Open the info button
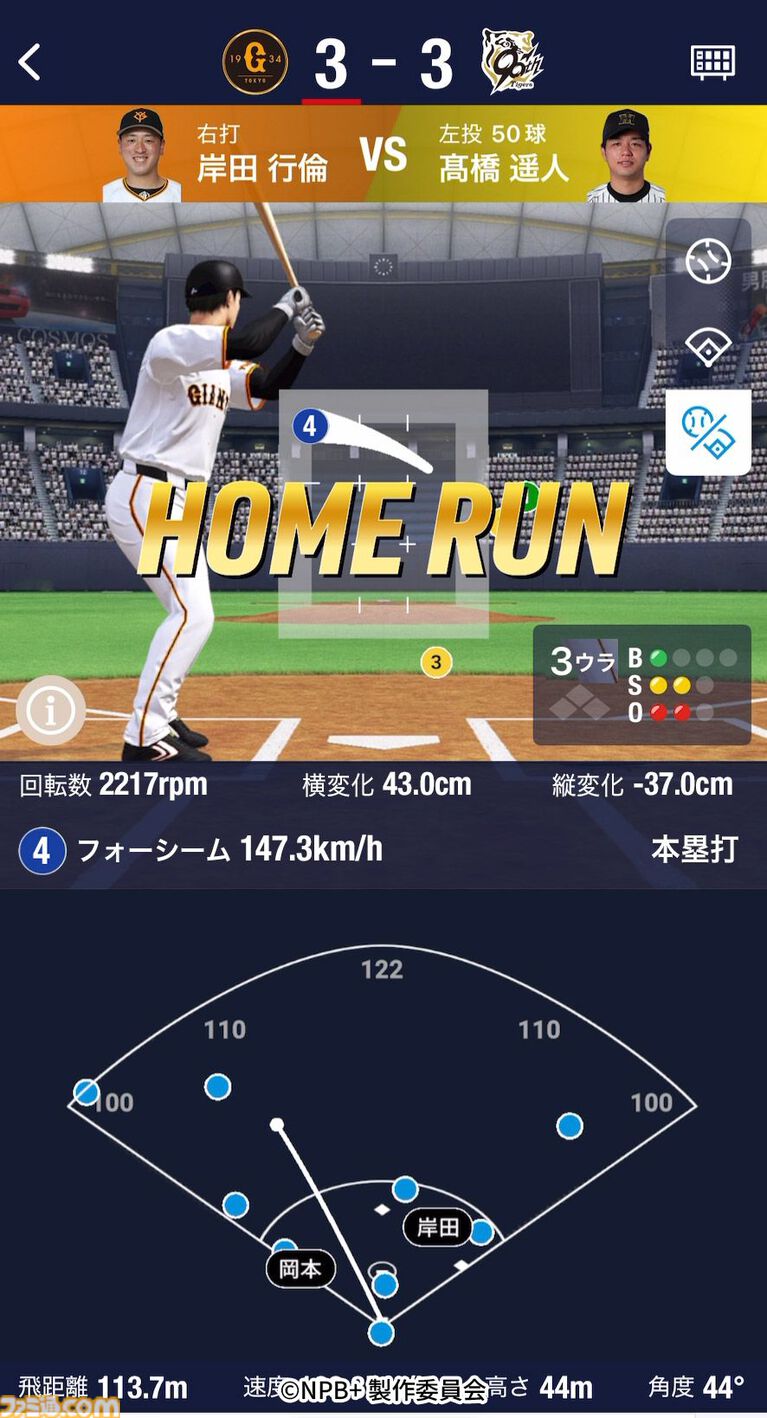 pyautogui.click(x=51, y=709)
